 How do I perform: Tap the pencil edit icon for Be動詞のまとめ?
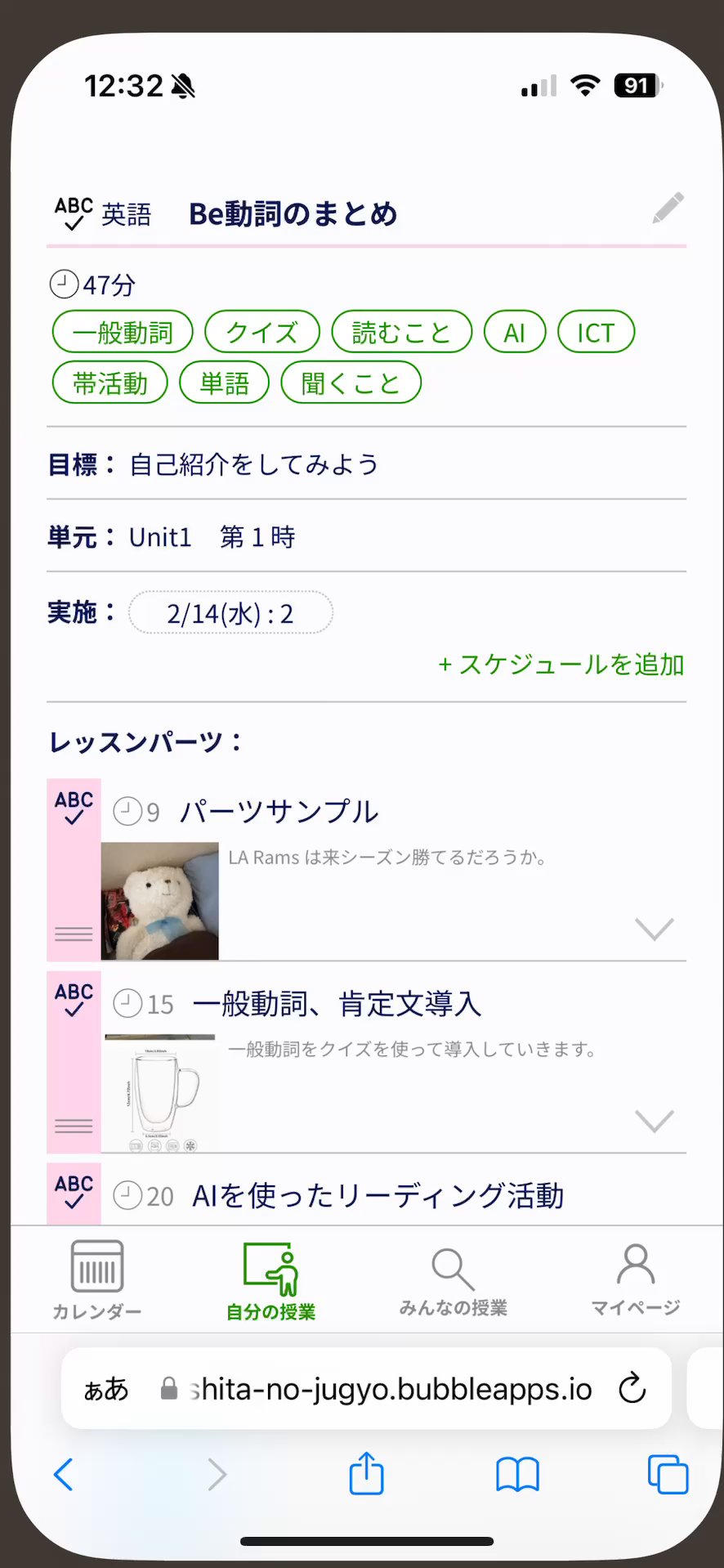pyautogui.click(x=668, y=208)
